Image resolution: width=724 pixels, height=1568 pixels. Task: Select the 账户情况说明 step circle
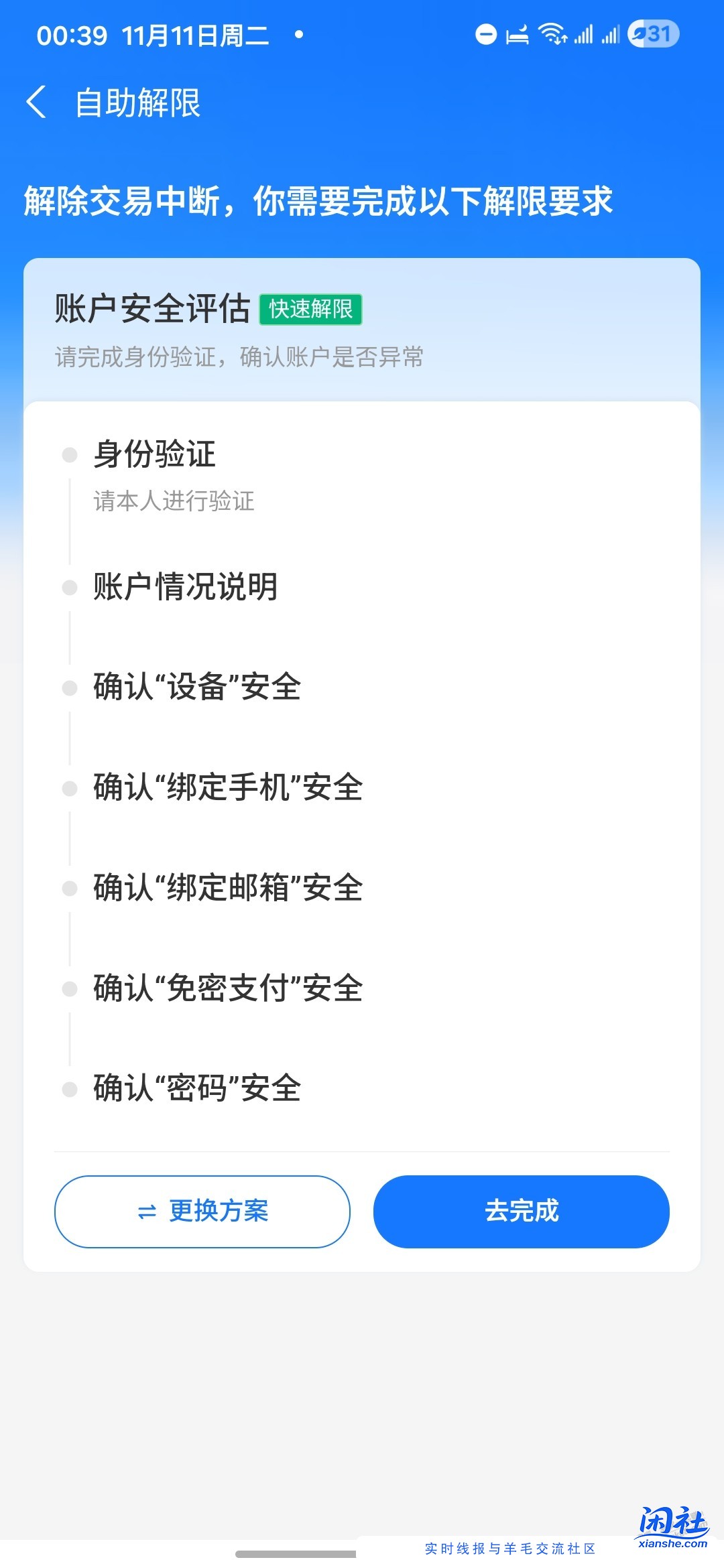68,588
